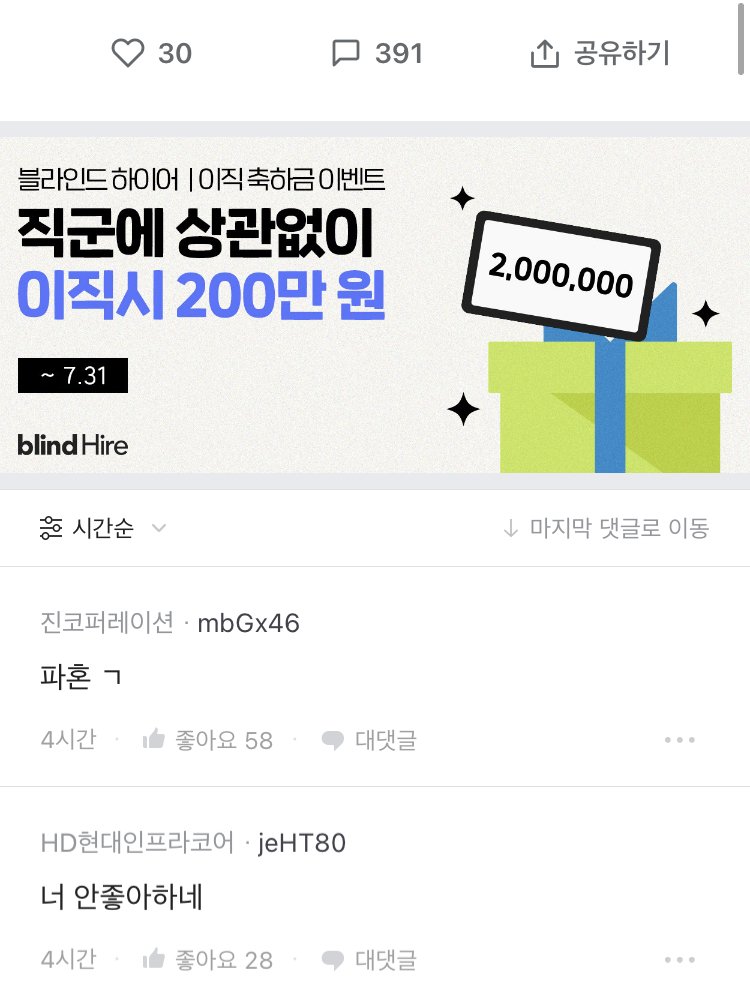The image size is (750, 997).
Task: Open overflow menu on jeHT80's comment
Action: [x=679, y=960]
